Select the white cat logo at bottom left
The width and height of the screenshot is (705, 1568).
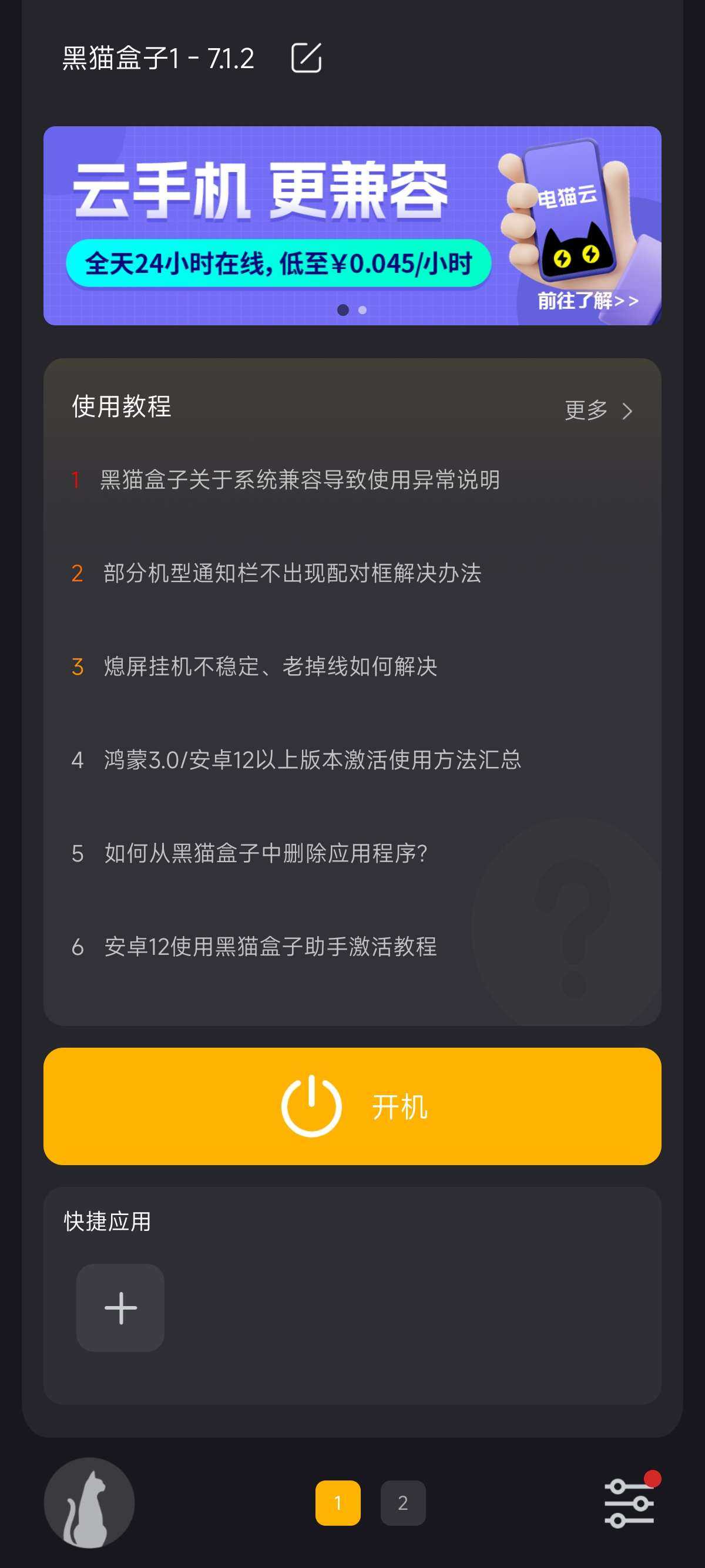pyautogui.click(x=89, y=1501)
